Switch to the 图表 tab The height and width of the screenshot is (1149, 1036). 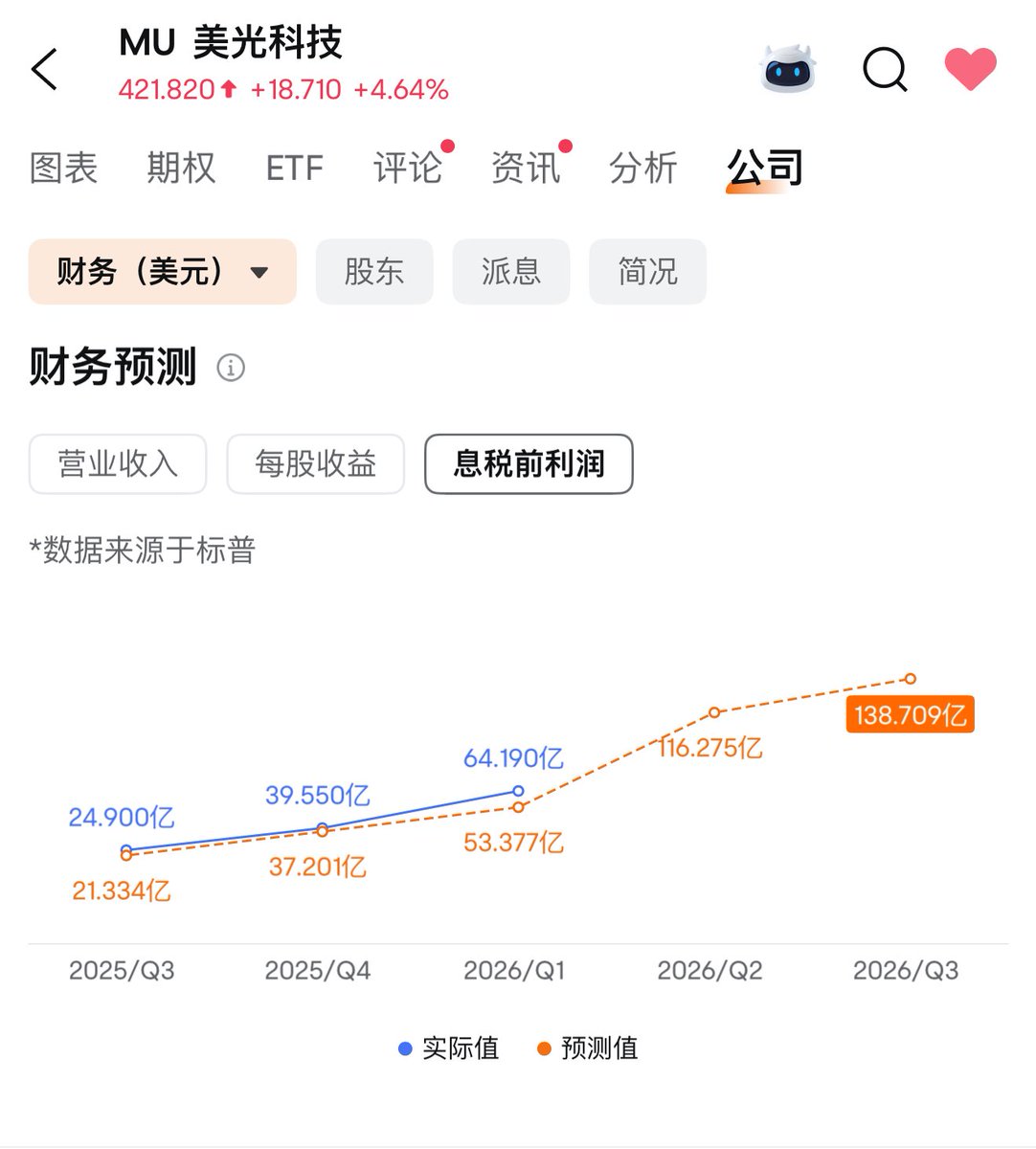click(x=63, y=168)
